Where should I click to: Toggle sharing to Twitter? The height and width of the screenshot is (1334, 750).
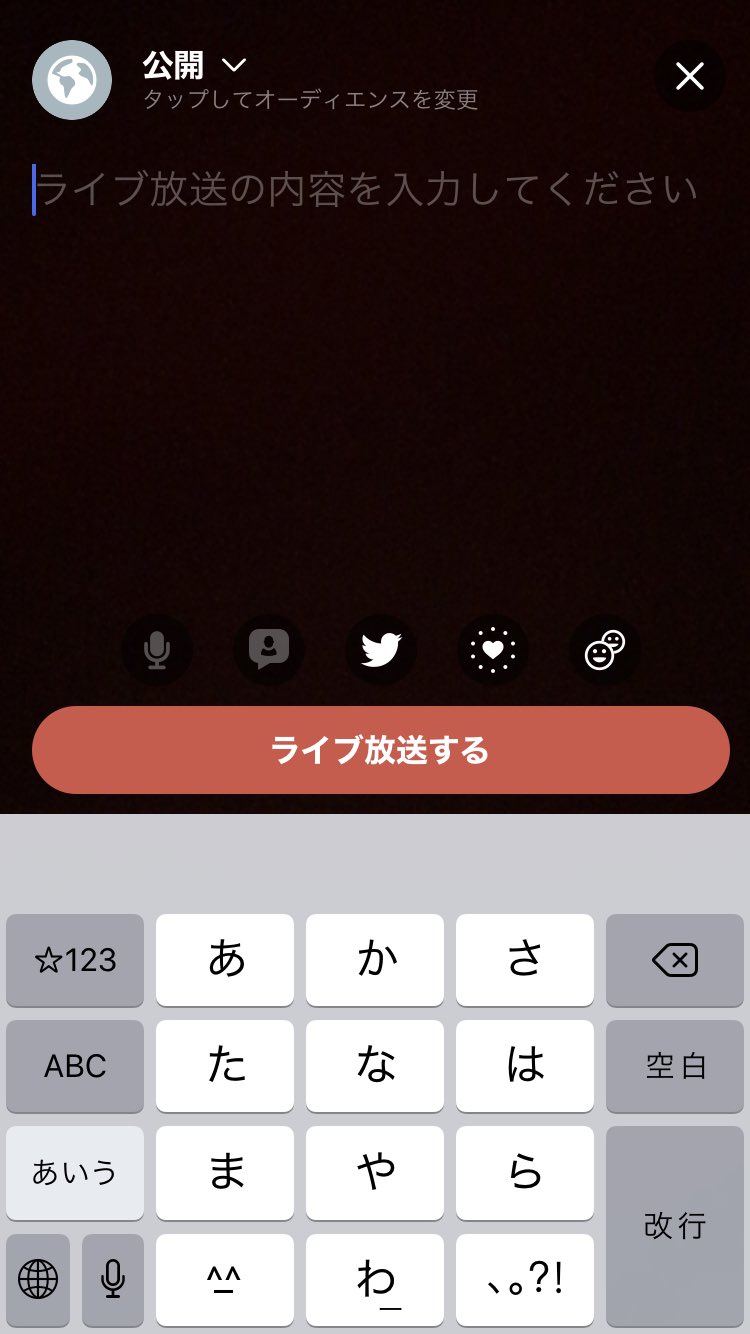click(x=380, y=650)
